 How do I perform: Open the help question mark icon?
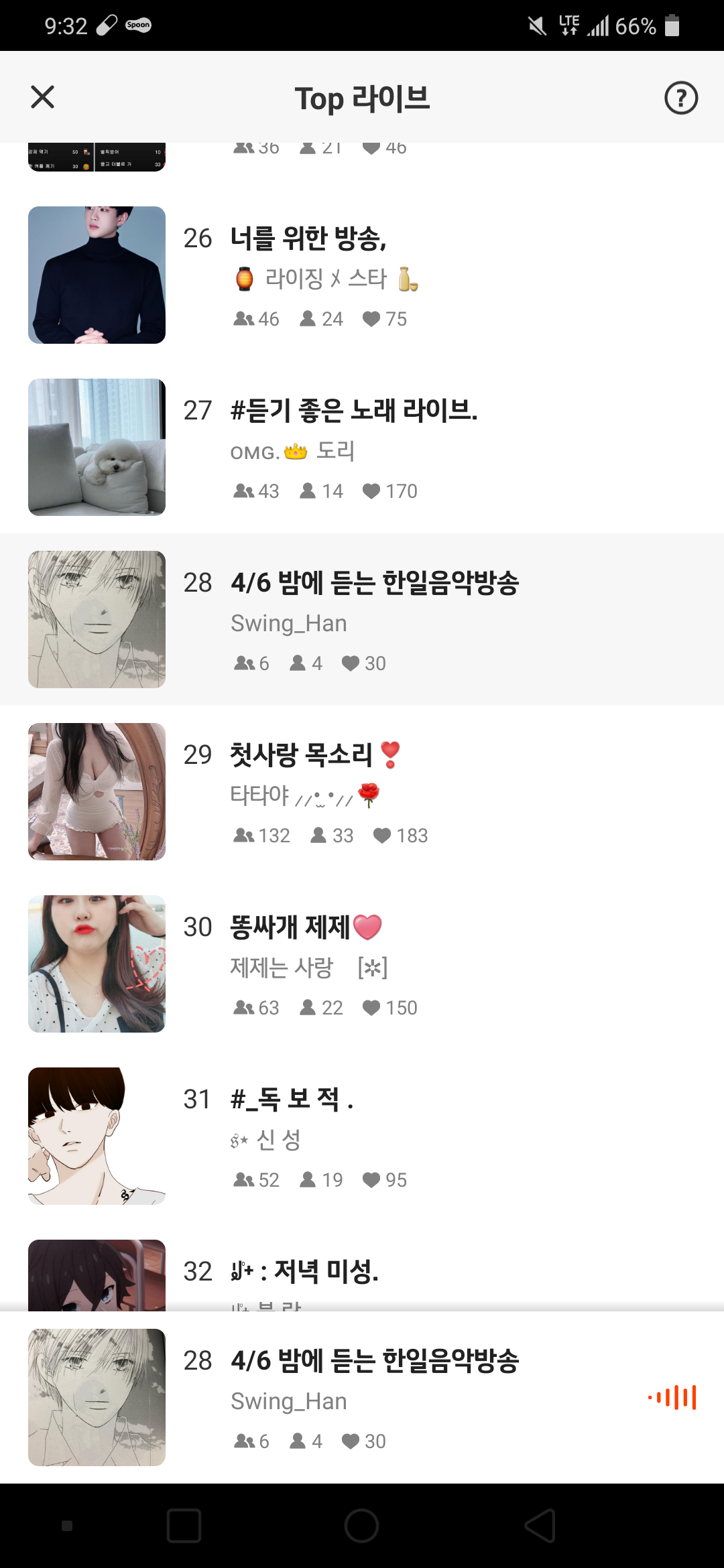click(x=680, y=98)
